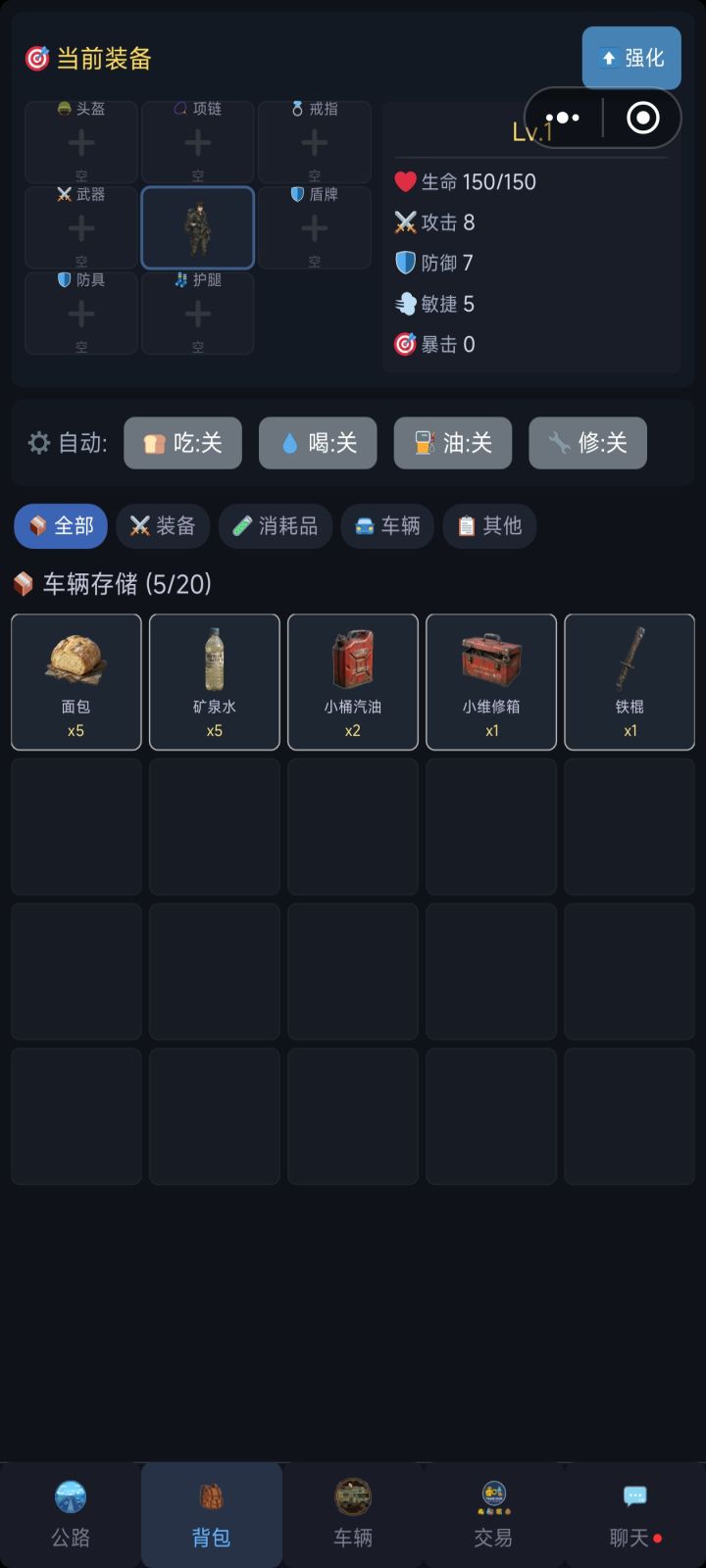Toggle auto-drink 喝:关 on
The image size is (706, 1568).
tap(317, 443)
